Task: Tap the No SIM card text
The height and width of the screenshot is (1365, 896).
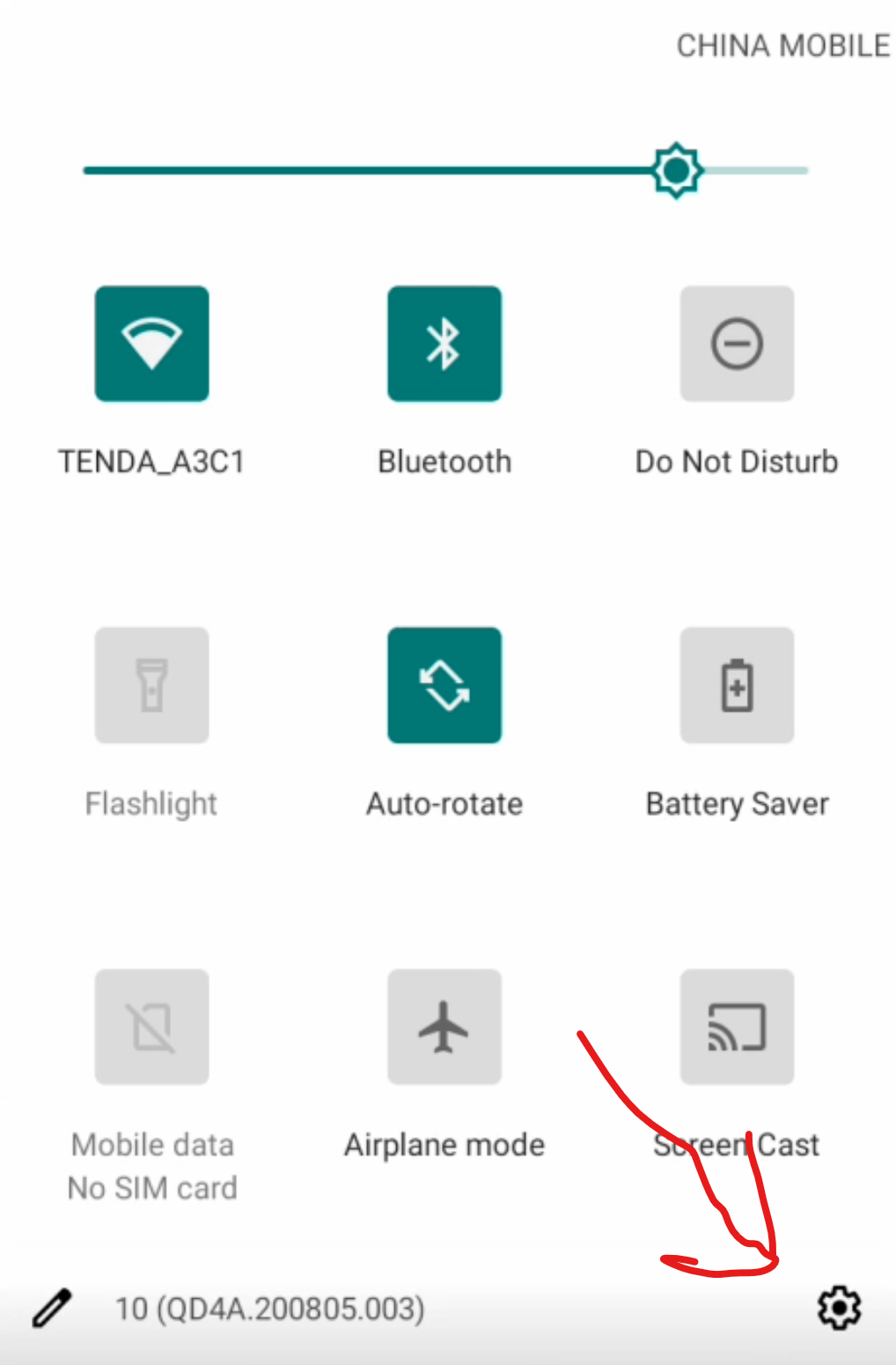Action: click(x=151, y=1187)
